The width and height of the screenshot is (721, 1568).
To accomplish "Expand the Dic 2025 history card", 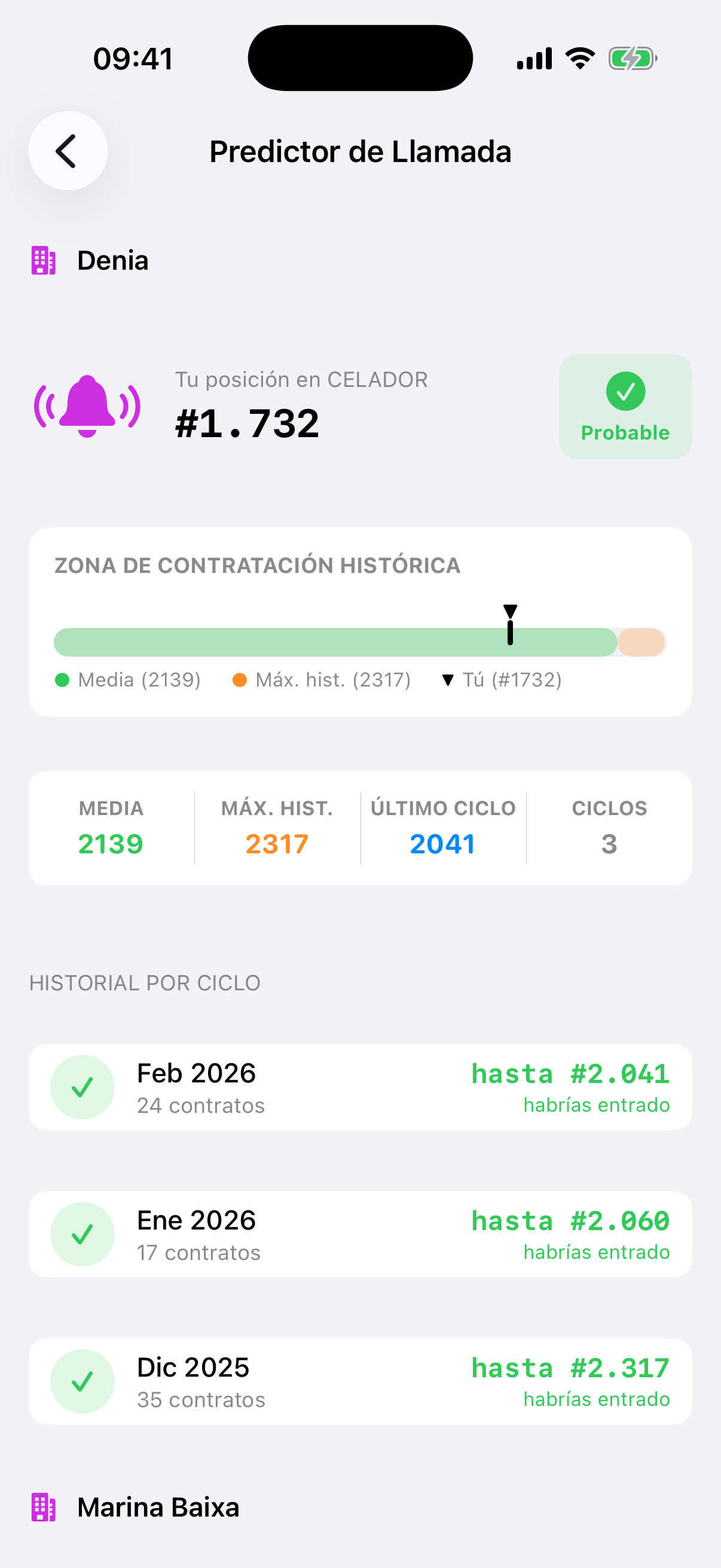I will 360,1382.
